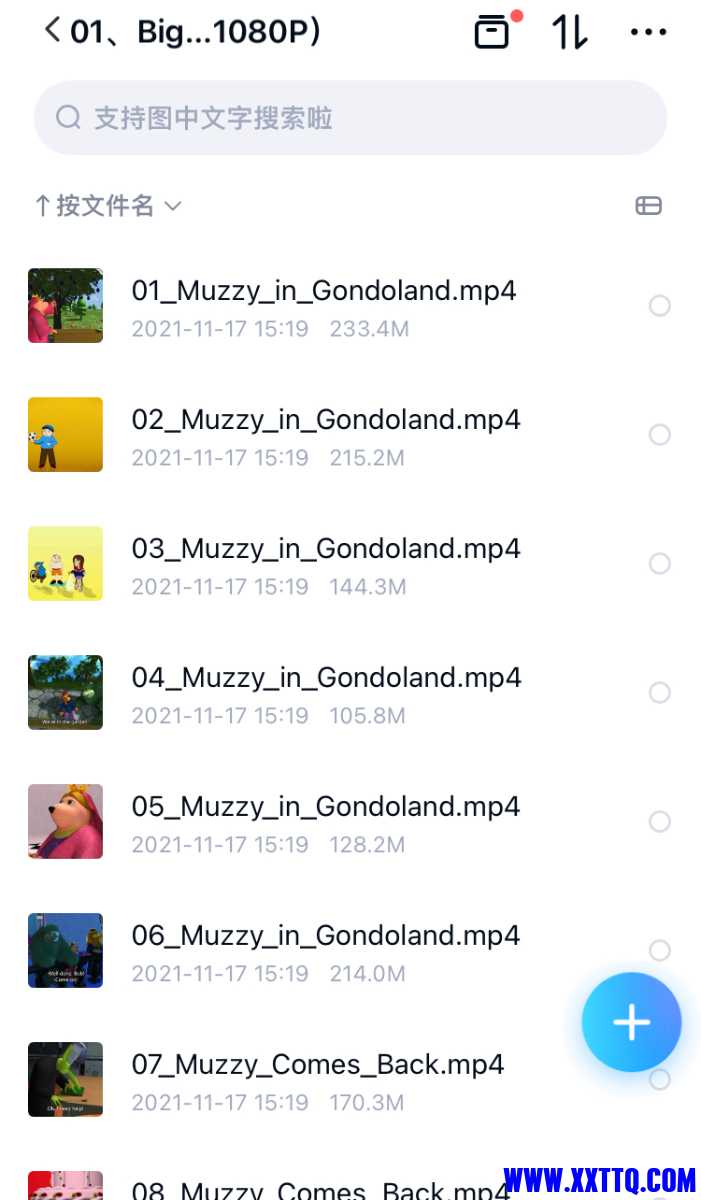Tap the blue plus button to add files
The image size is (701, 1200).
tap(631, 1022)
